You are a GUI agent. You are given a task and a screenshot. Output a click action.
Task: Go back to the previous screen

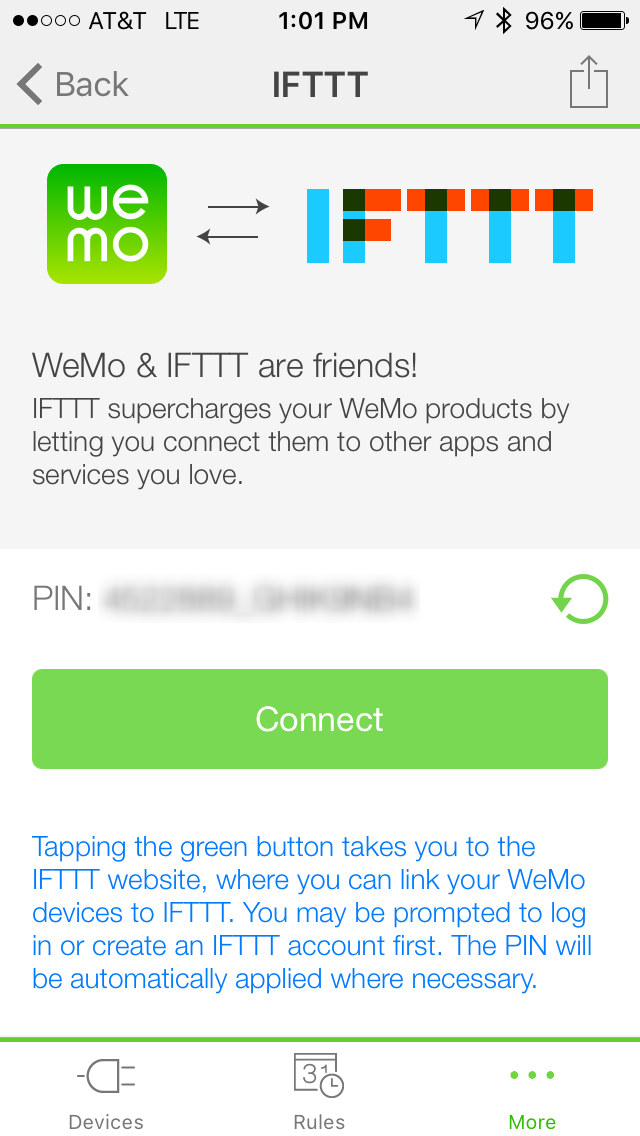[x=72, y=85]
